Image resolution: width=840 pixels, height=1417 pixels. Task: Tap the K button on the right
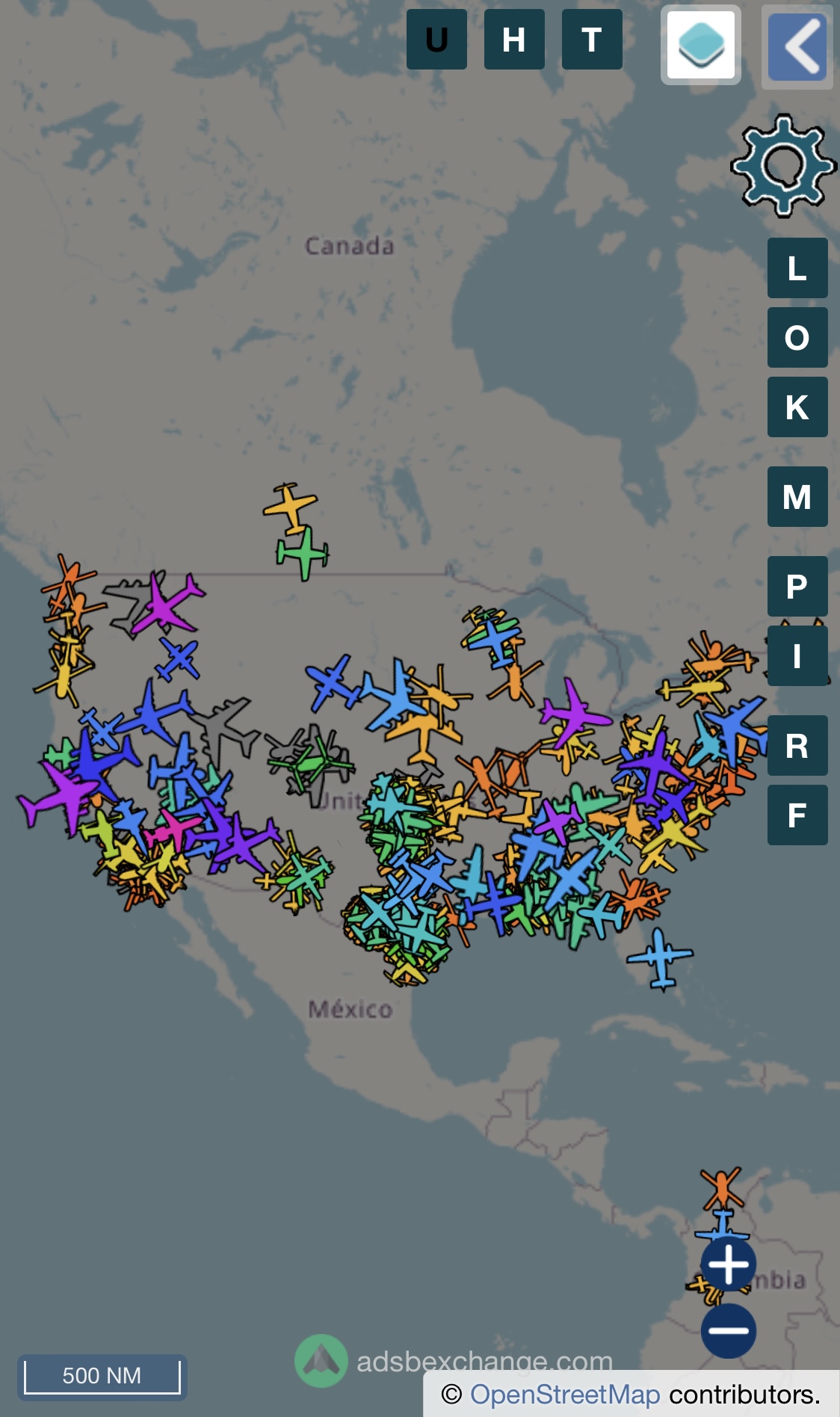point(797,407)
